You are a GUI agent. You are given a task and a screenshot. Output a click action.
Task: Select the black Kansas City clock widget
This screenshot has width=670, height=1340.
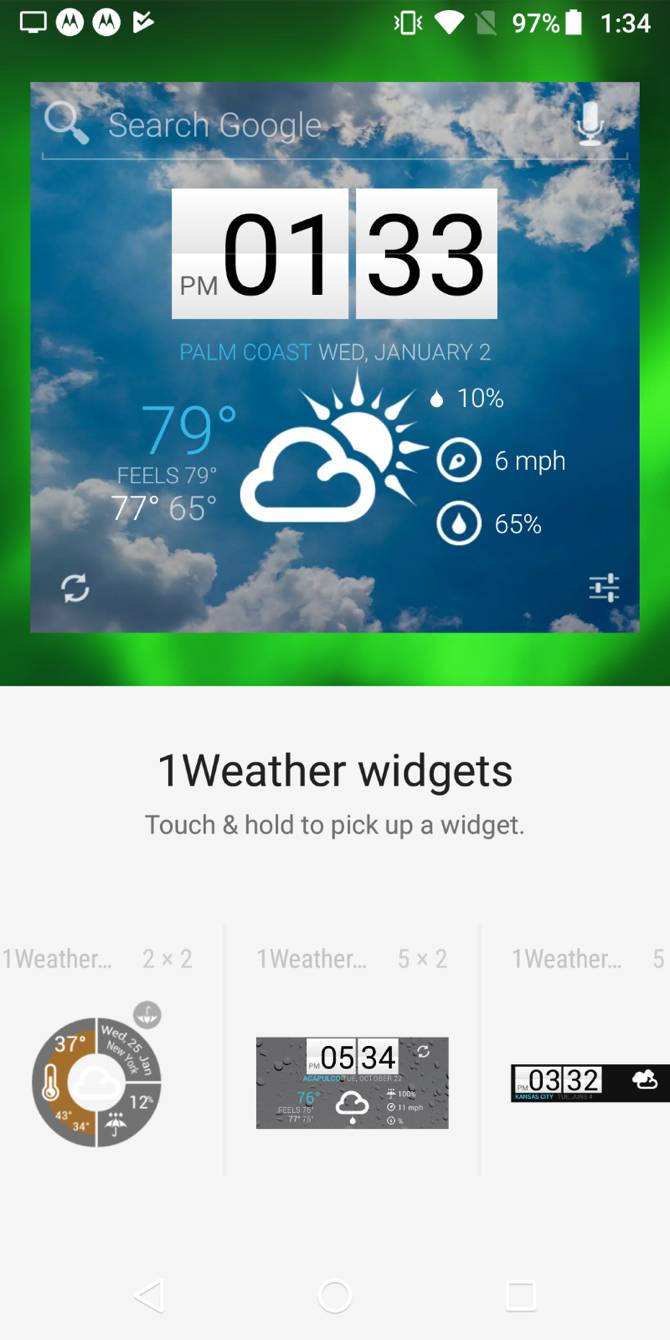[x=590, y=1083]
